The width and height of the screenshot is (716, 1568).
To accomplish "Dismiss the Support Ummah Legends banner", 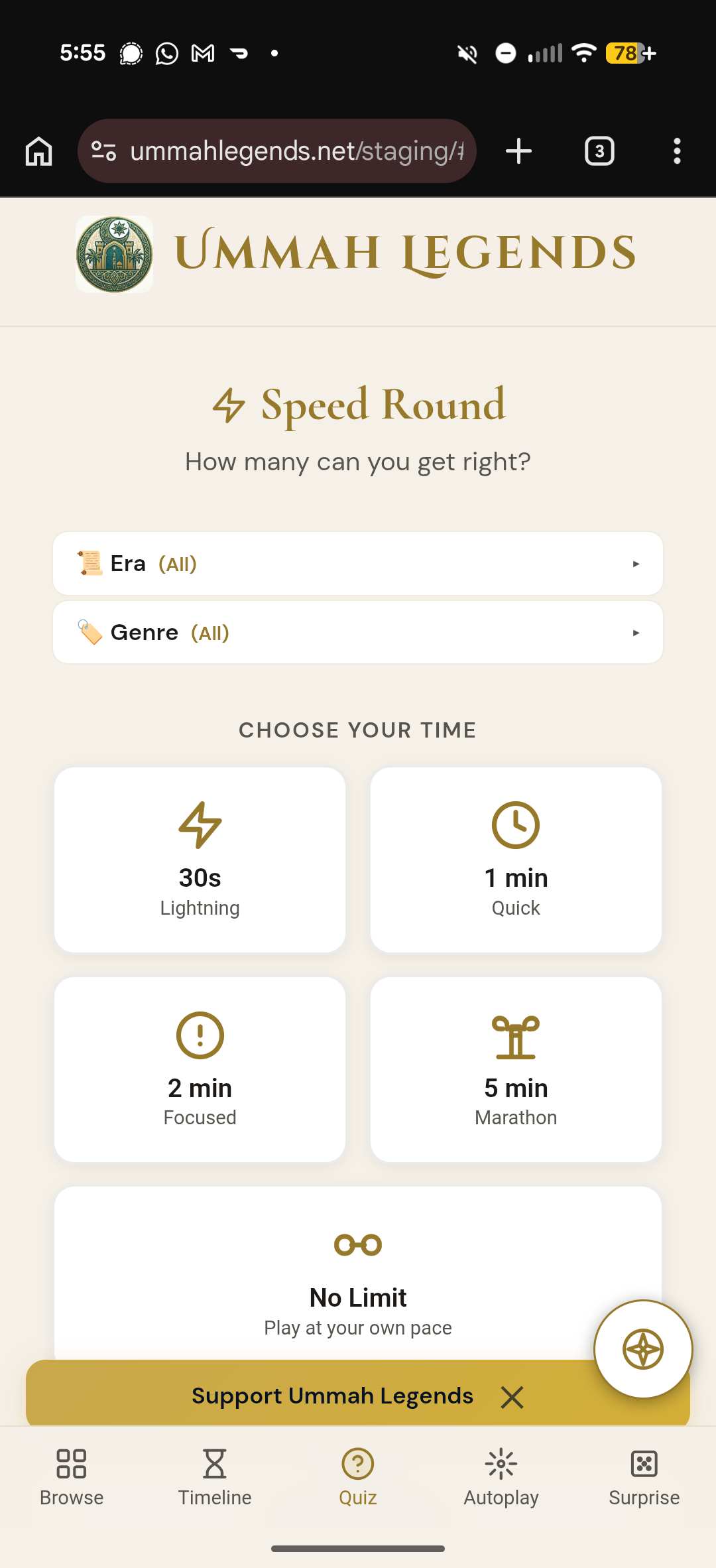I will (512, 1397).
